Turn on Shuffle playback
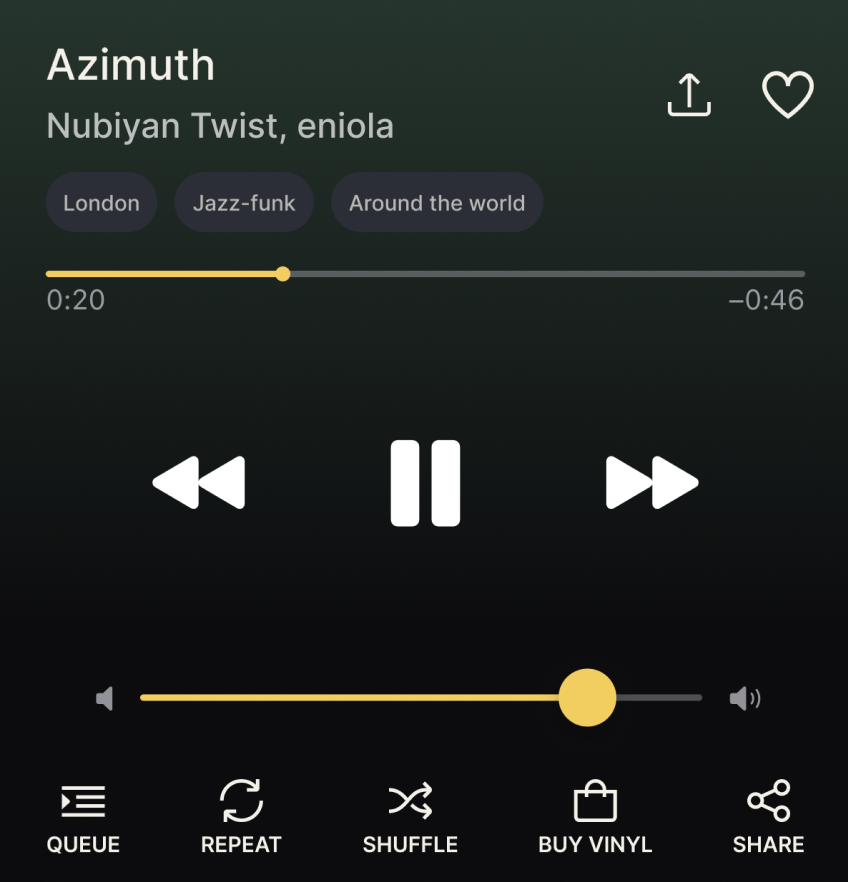 pyautogui.click(x=410, y=815)
